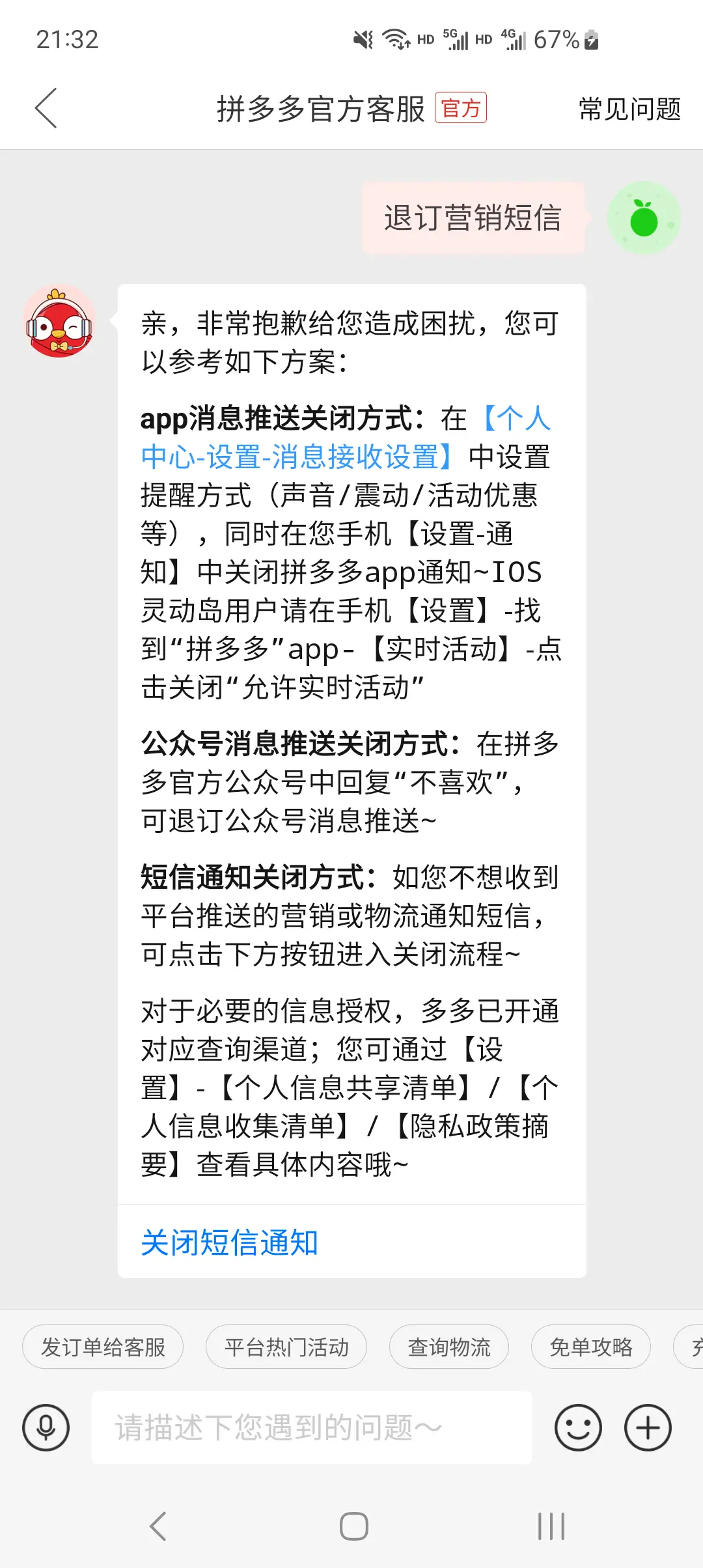Select the 发订单给客服 chip
This screenshot has width=703, height=1568.
tap(103, 1347)
